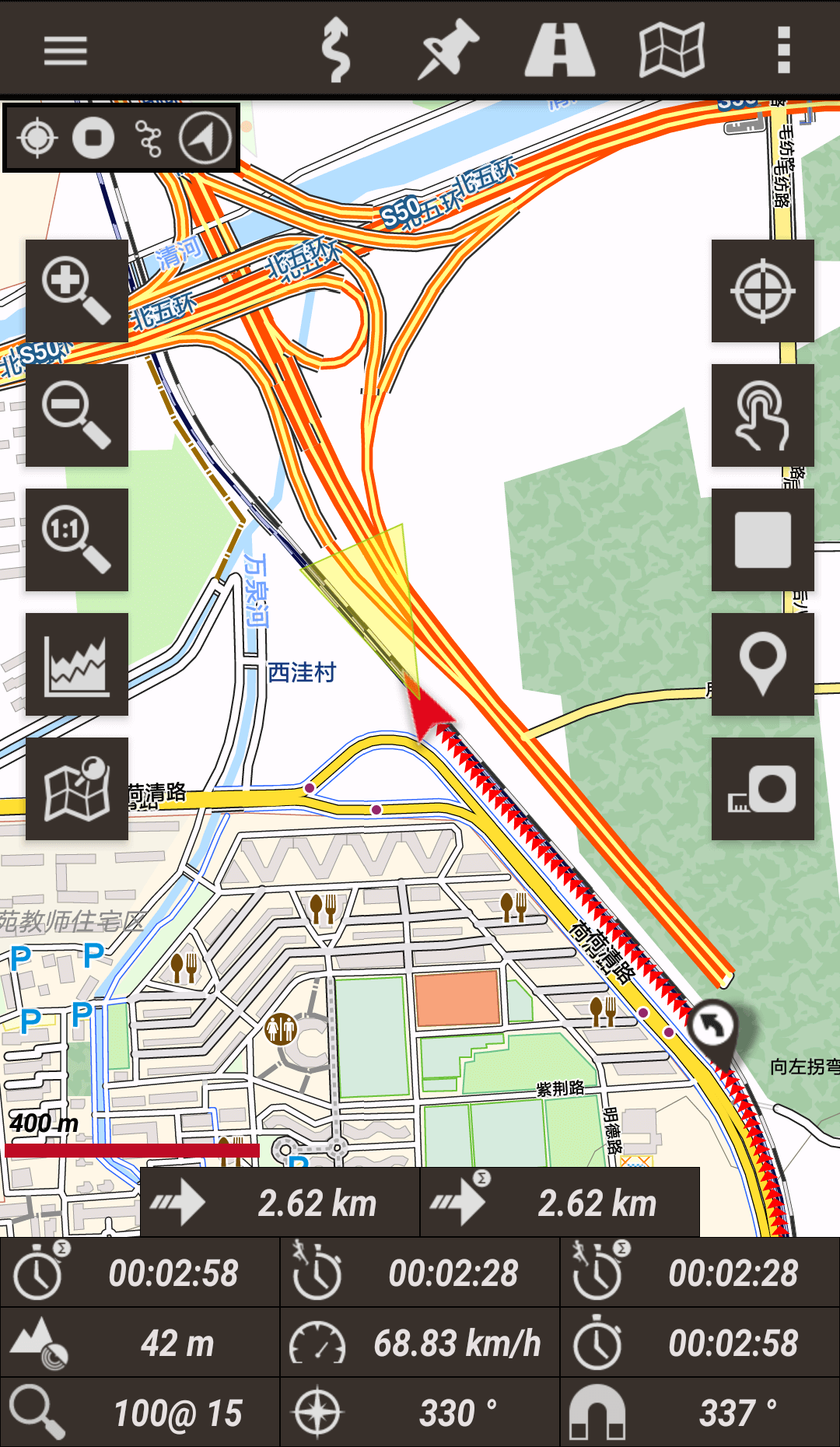Screen dimensions: 840x1447
Task: Tap the 68.83 km/h speed cell
Action: click(420, 1343)
